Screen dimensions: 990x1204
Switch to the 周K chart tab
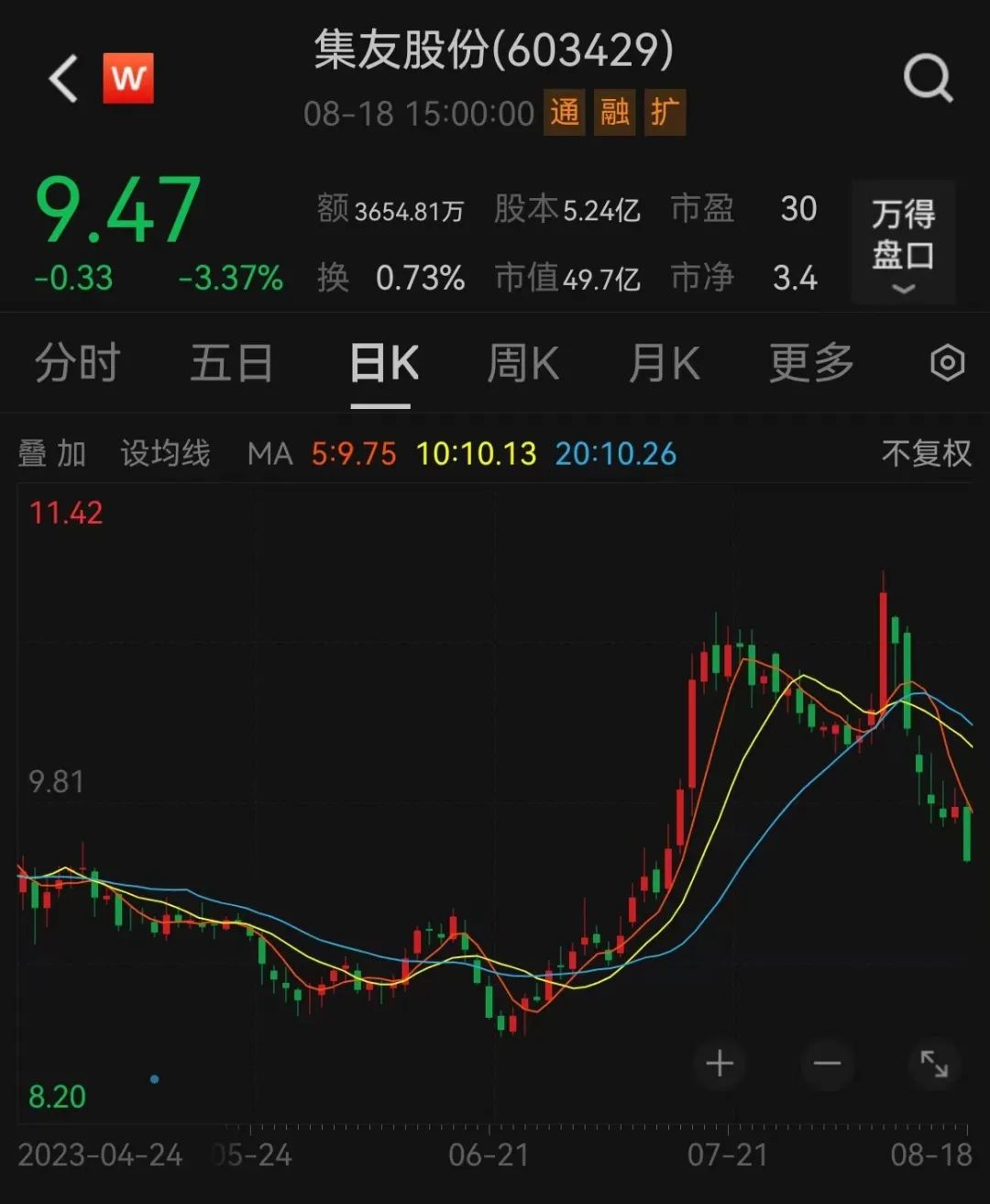(522, 363)
